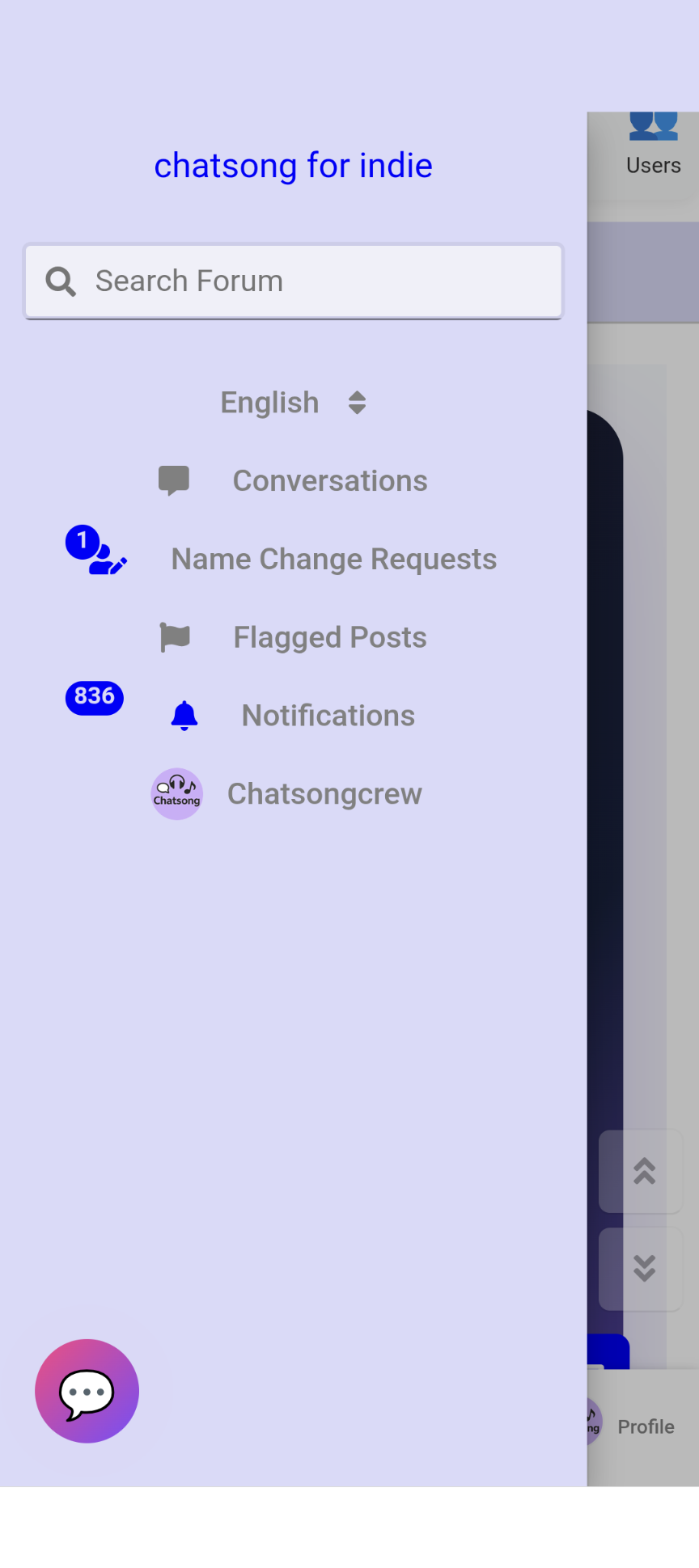Switch to the Profile tab
The image size is (699, 1568).
point(644,1426)
